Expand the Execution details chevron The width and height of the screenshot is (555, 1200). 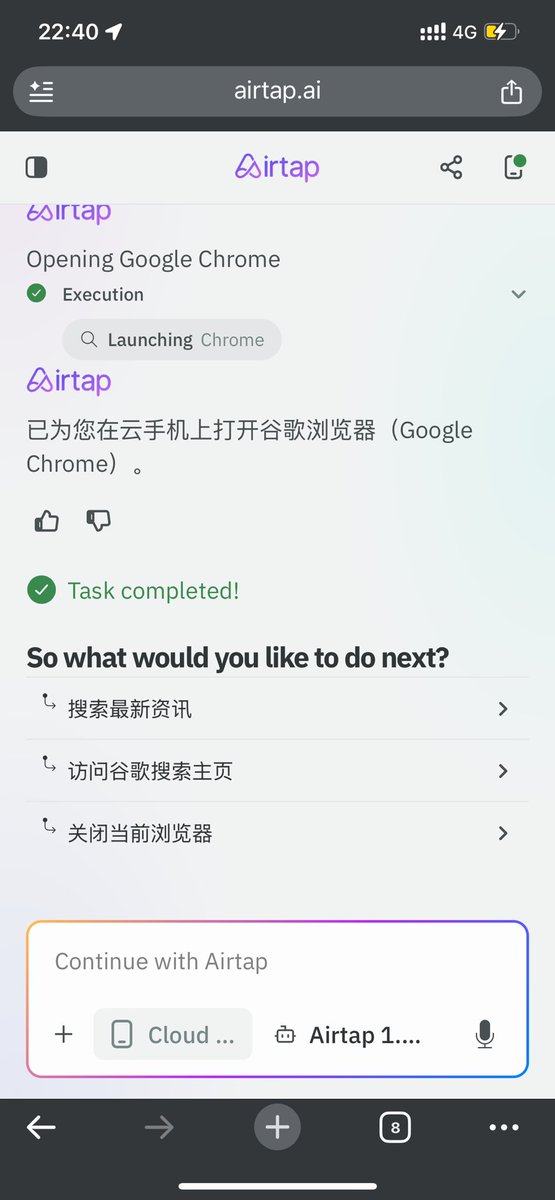coord(518,294)
